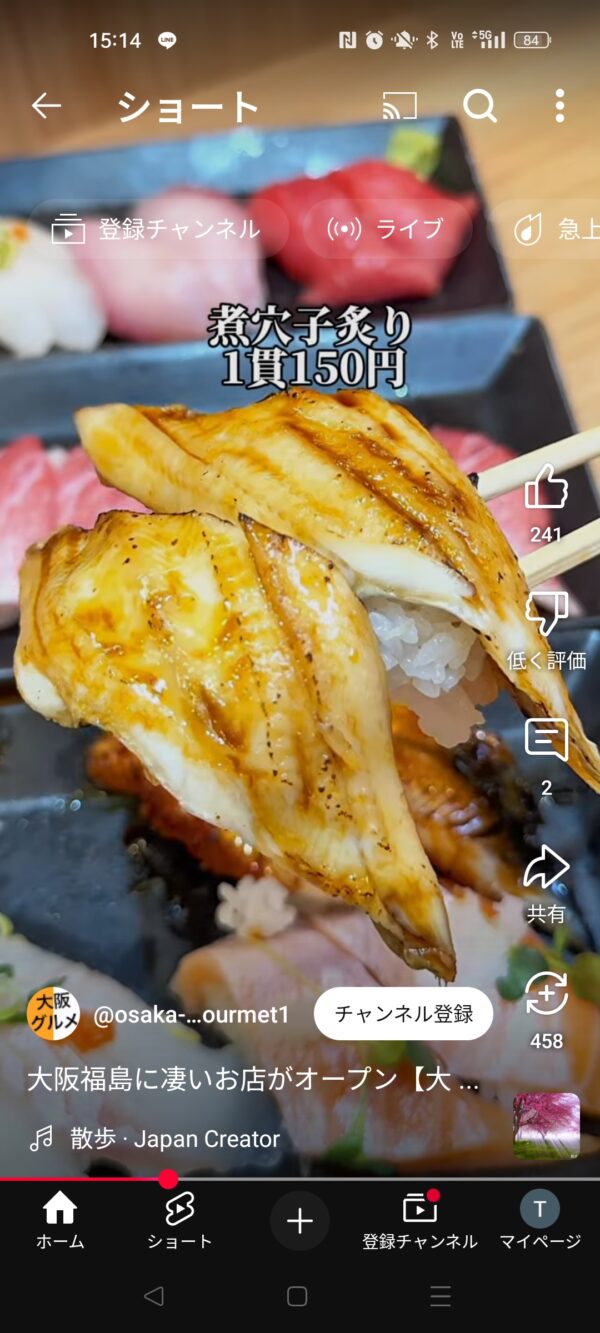Open the search icon
This screenshot has width=600, height=1333.
click(480, 106)
